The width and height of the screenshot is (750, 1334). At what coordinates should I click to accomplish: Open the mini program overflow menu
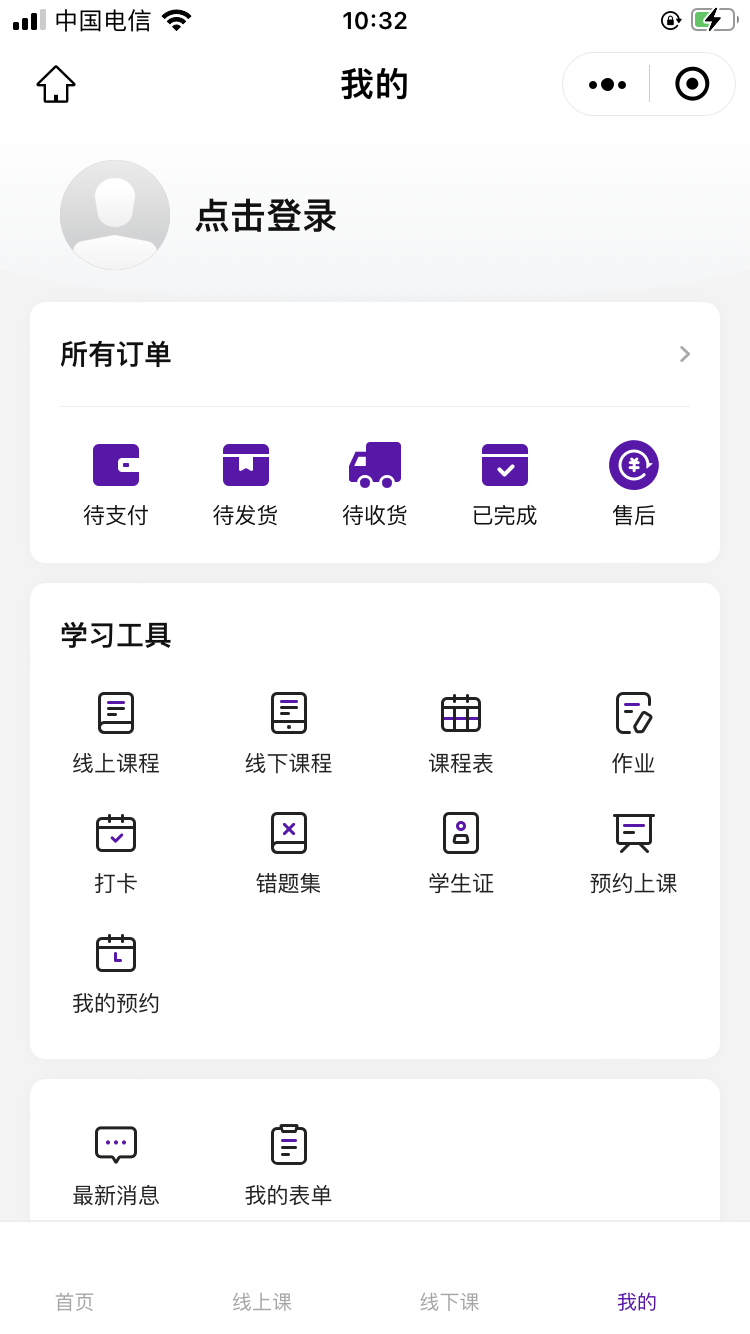tap(607, 85)
